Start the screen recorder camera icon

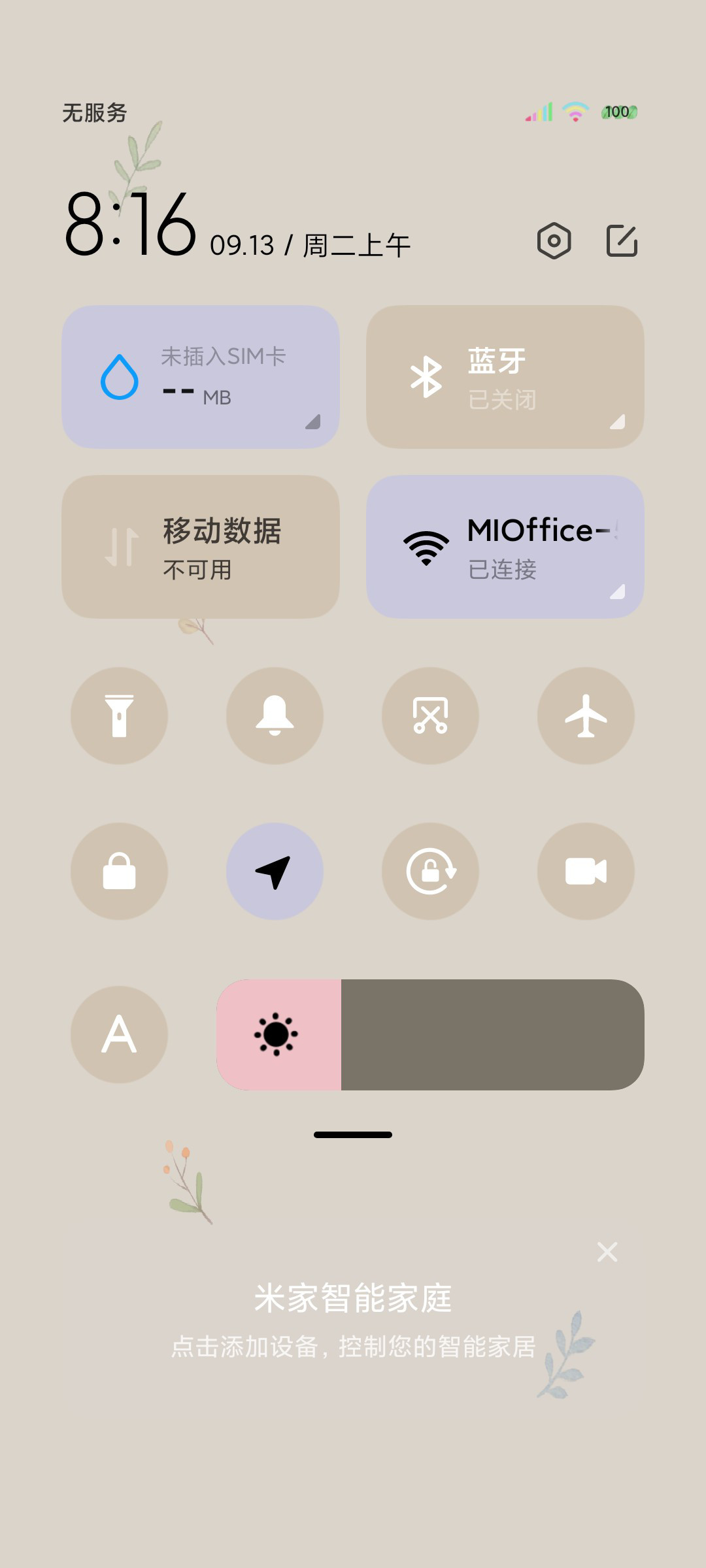[x=586, y=872]
